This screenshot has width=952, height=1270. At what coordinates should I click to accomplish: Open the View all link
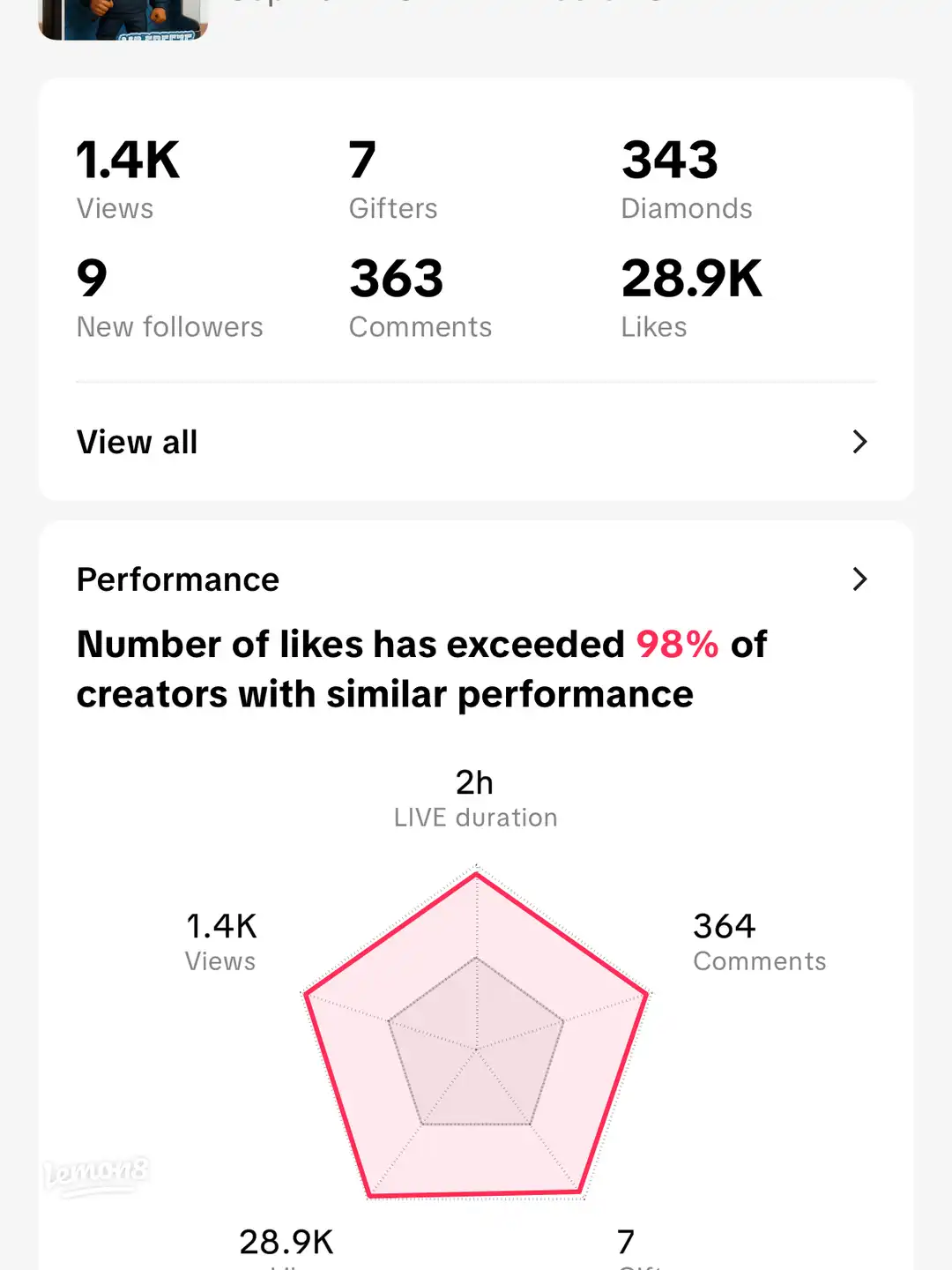click(137, 442)
